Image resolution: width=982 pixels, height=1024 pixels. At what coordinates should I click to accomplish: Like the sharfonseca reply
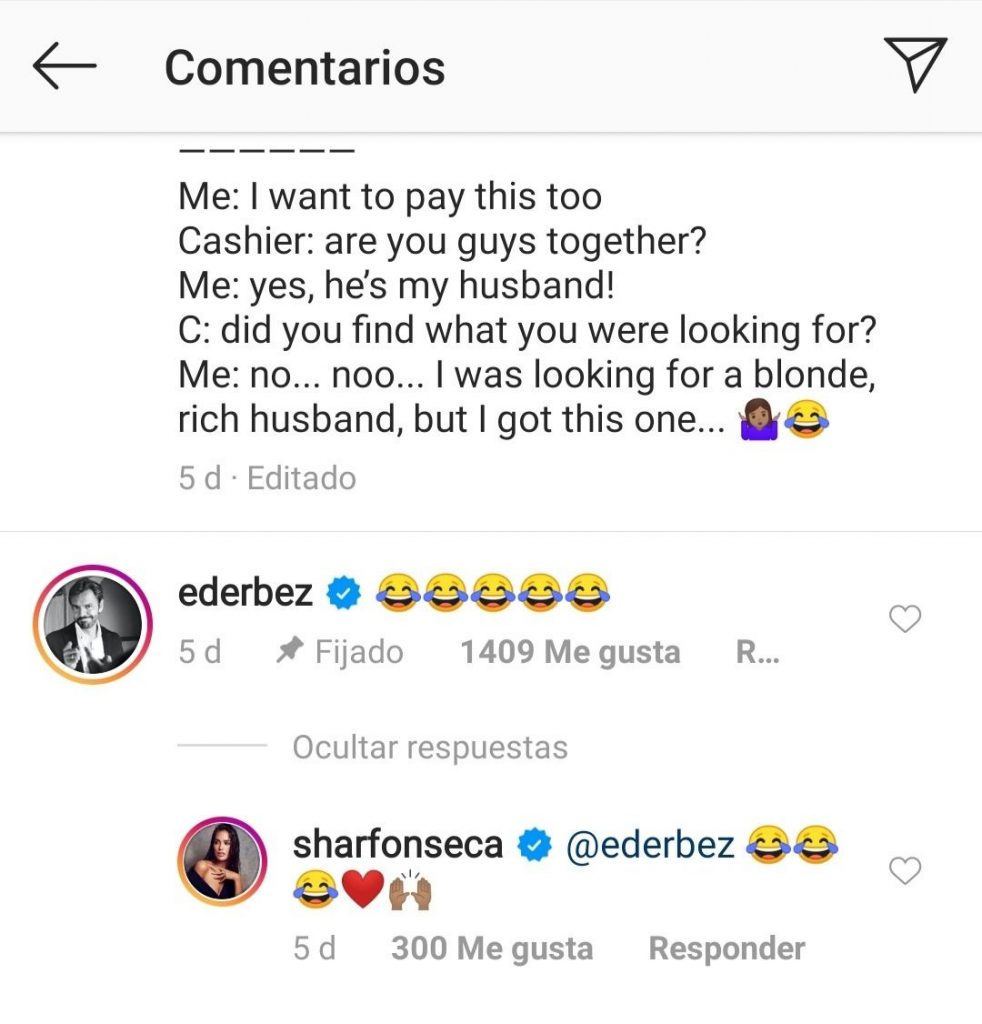(x=904, y=872)
